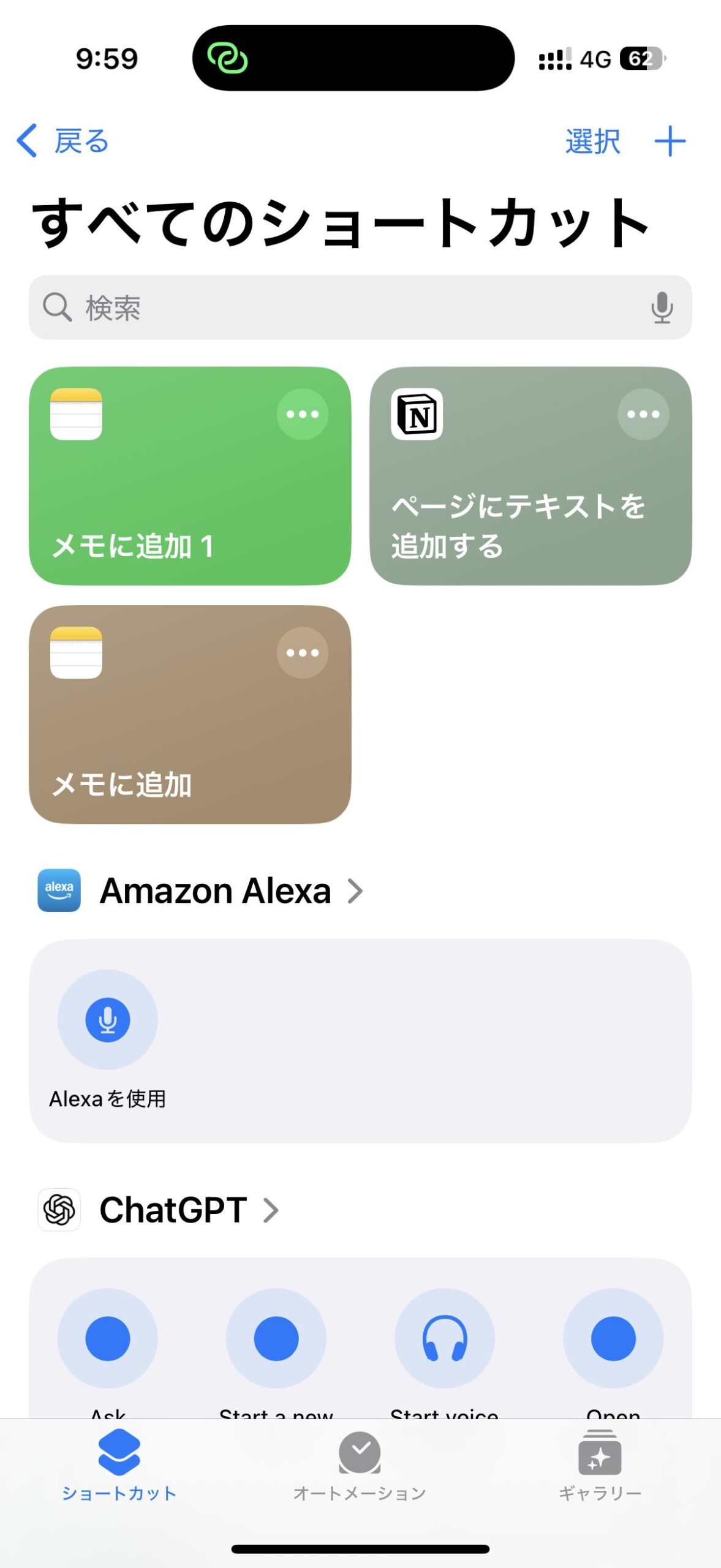Open ellipsis on ページにテキストを追加する card
721x1568 pixels.
(x=643, y=414)
